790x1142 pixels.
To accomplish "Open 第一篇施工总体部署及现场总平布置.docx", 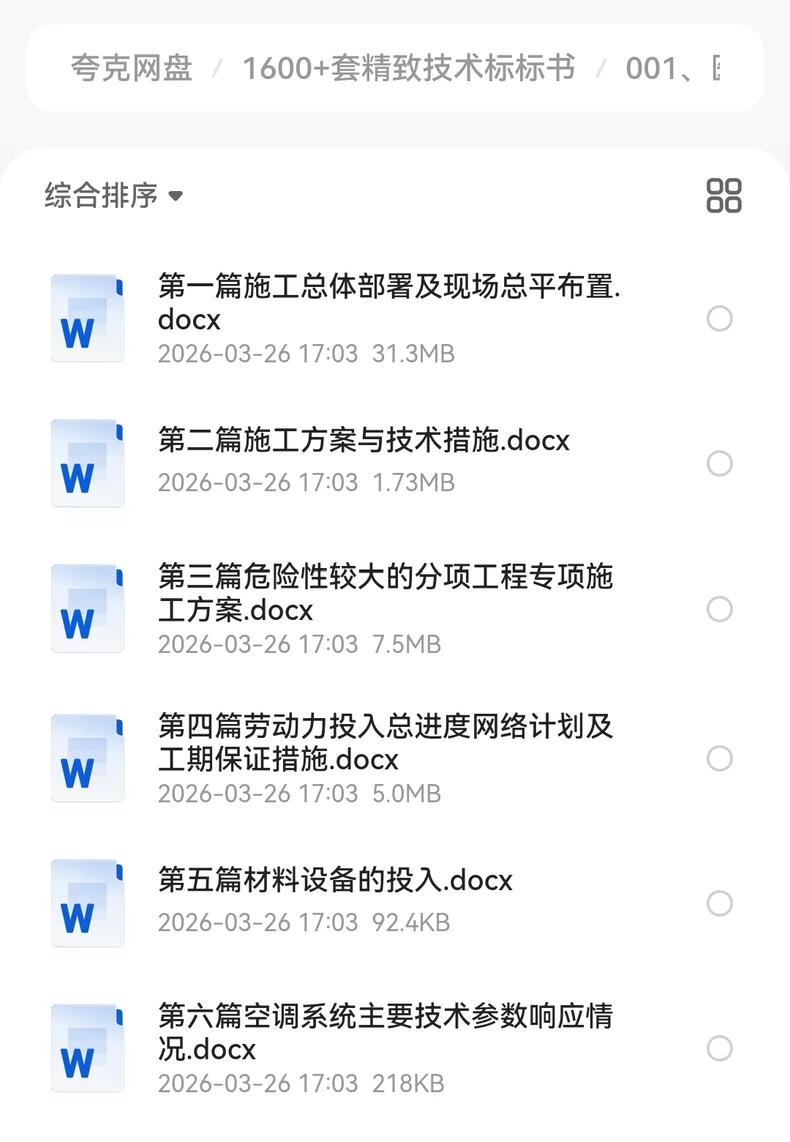I will point(388,303).
